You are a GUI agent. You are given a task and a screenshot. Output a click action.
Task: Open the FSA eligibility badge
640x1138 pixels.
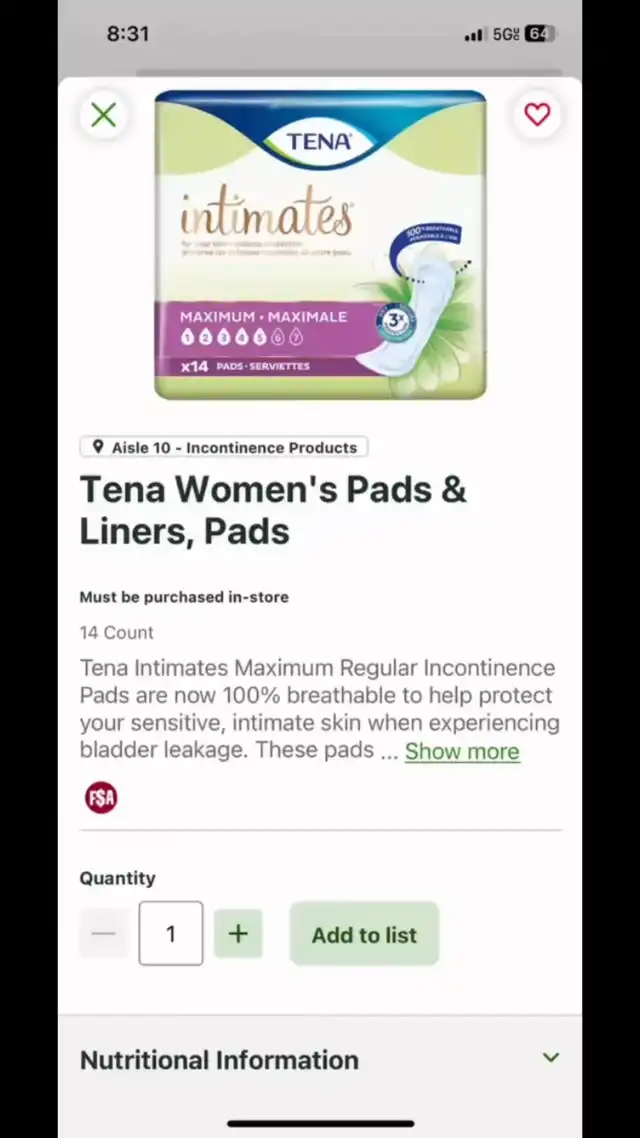pyautogui.click(x=101, y=798)
